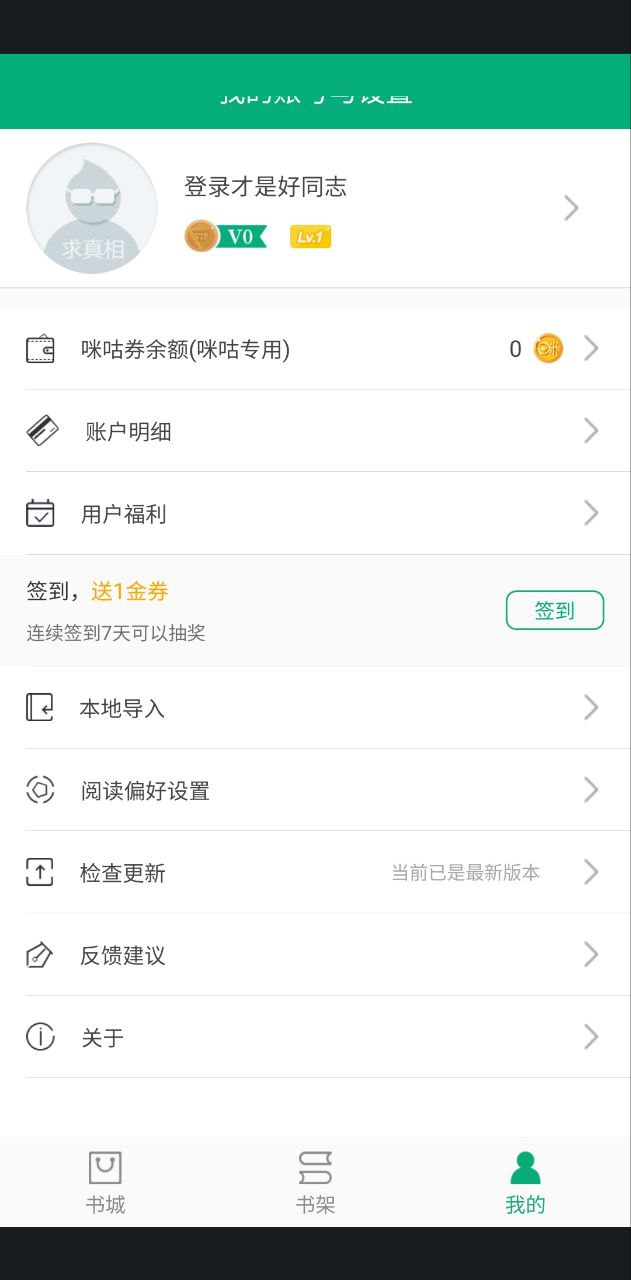The height and width of the screenshot is (1280, 631).
Task: Open 咪咕券余额 balance row
Action: (315, 349)
